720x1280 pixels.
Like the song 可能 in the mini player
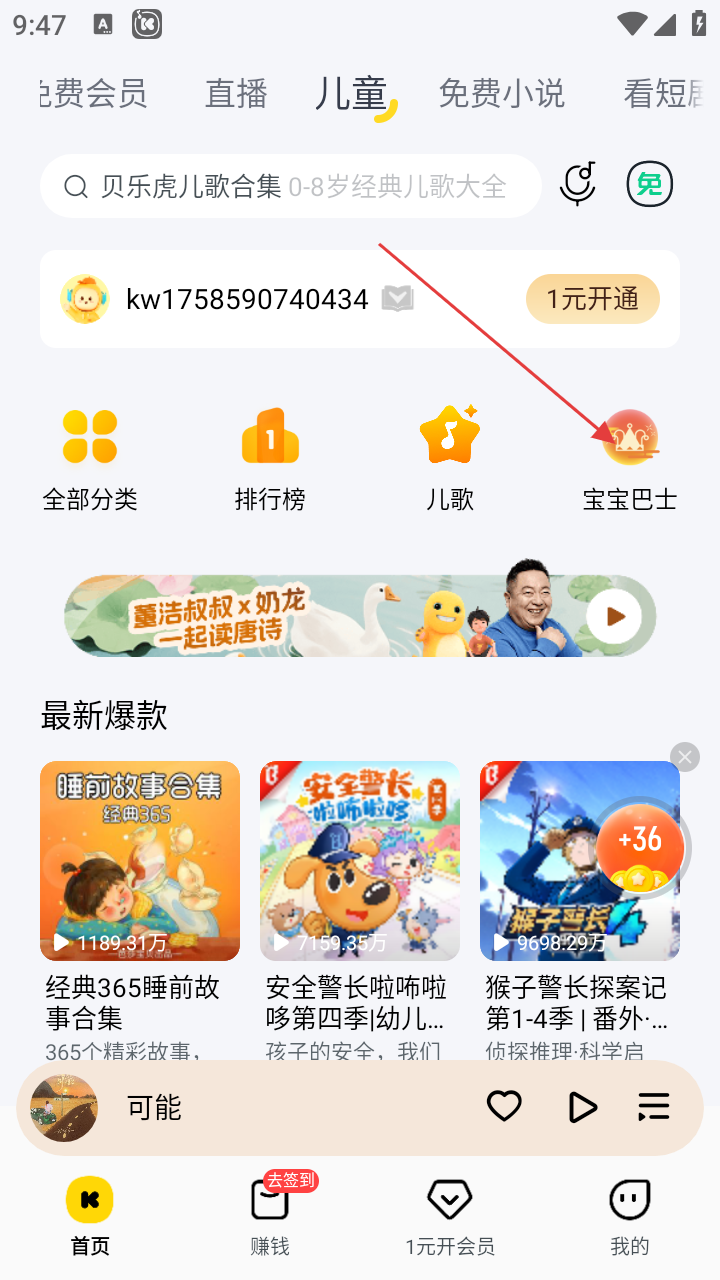pyautogui.click(x=504, y=1106)
